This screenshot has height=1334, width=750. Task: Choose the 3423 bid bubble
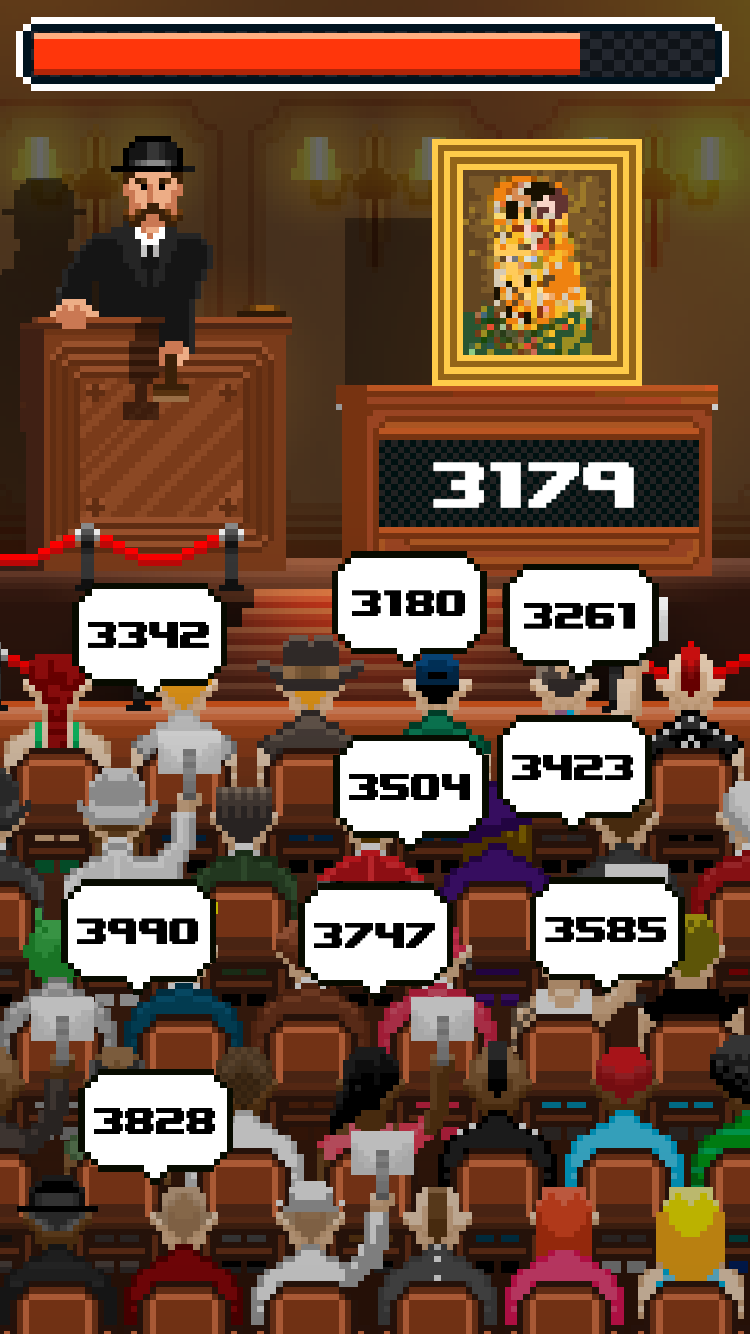tap(573, 767)
